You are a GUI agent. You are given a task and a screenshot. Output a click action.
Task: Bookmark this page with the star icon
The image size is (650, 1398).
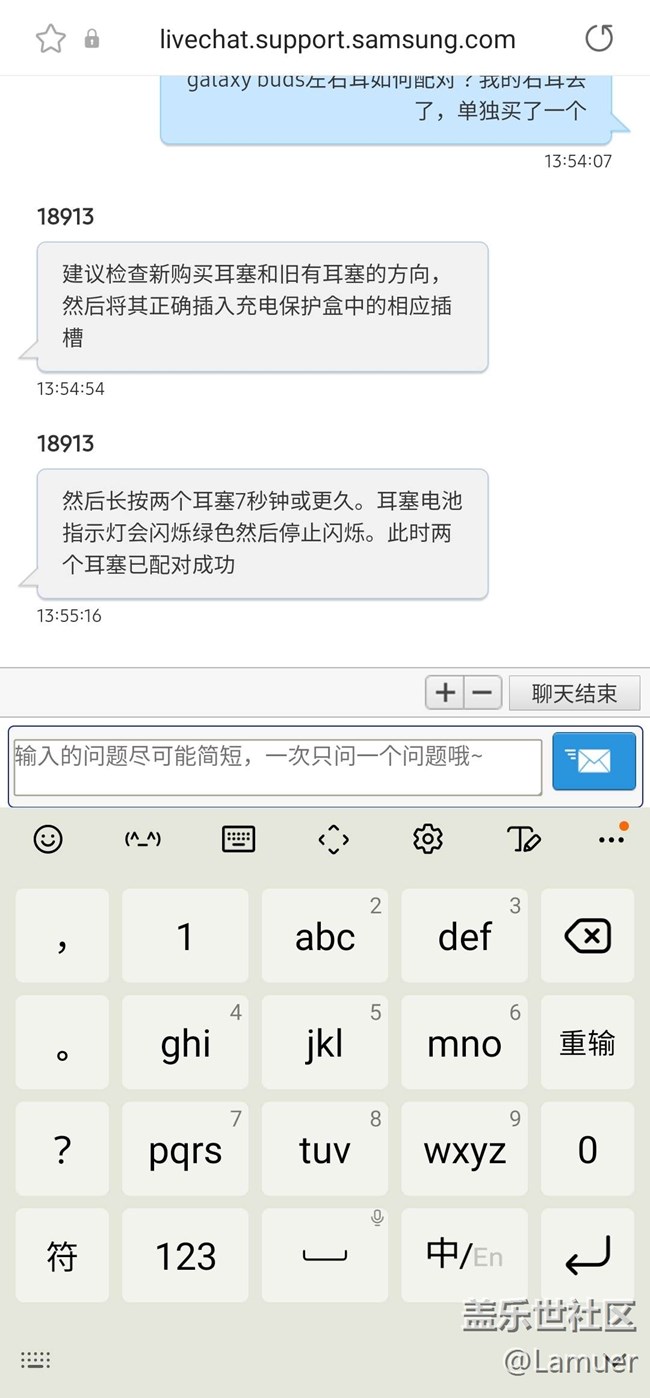(50, 39)
